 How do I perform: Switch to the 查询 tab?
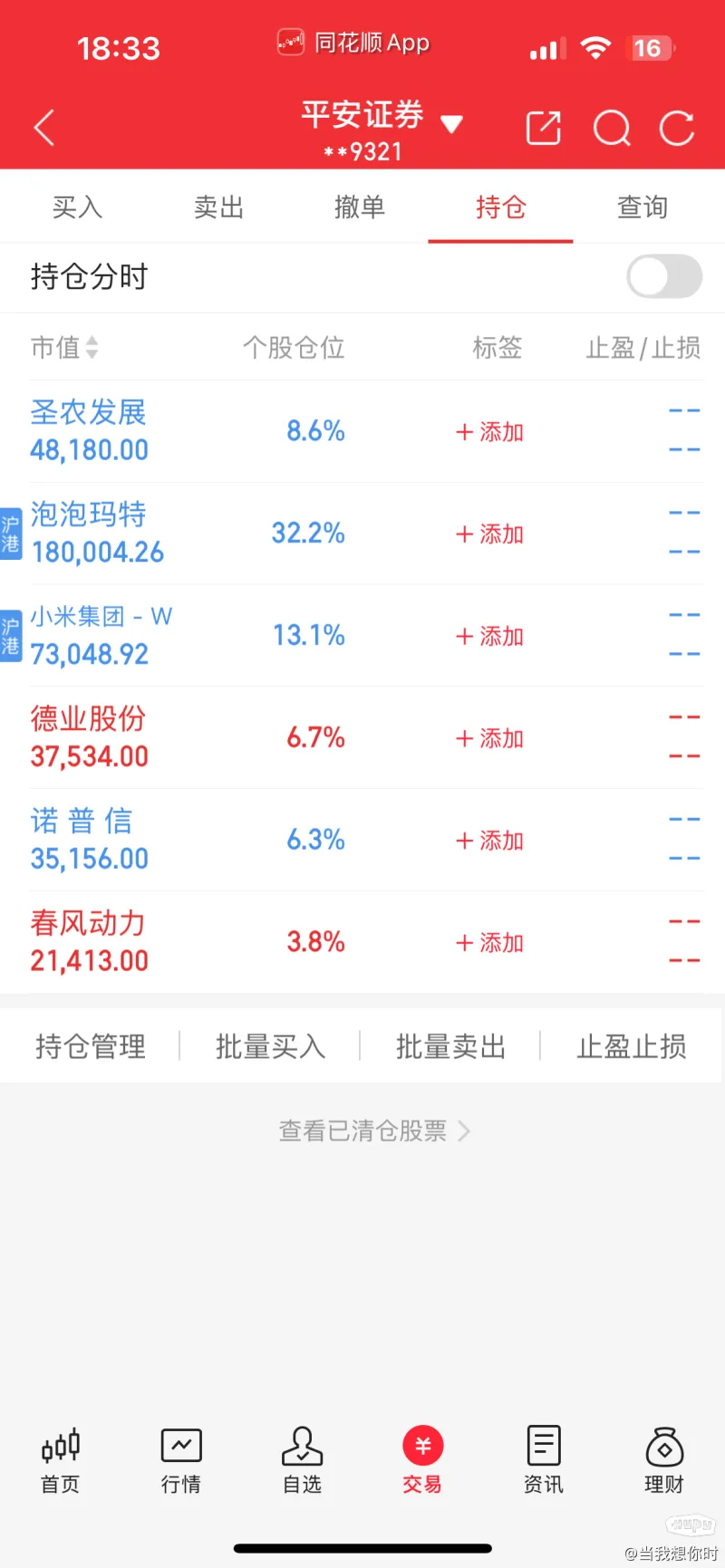click(x=643, y=207)
